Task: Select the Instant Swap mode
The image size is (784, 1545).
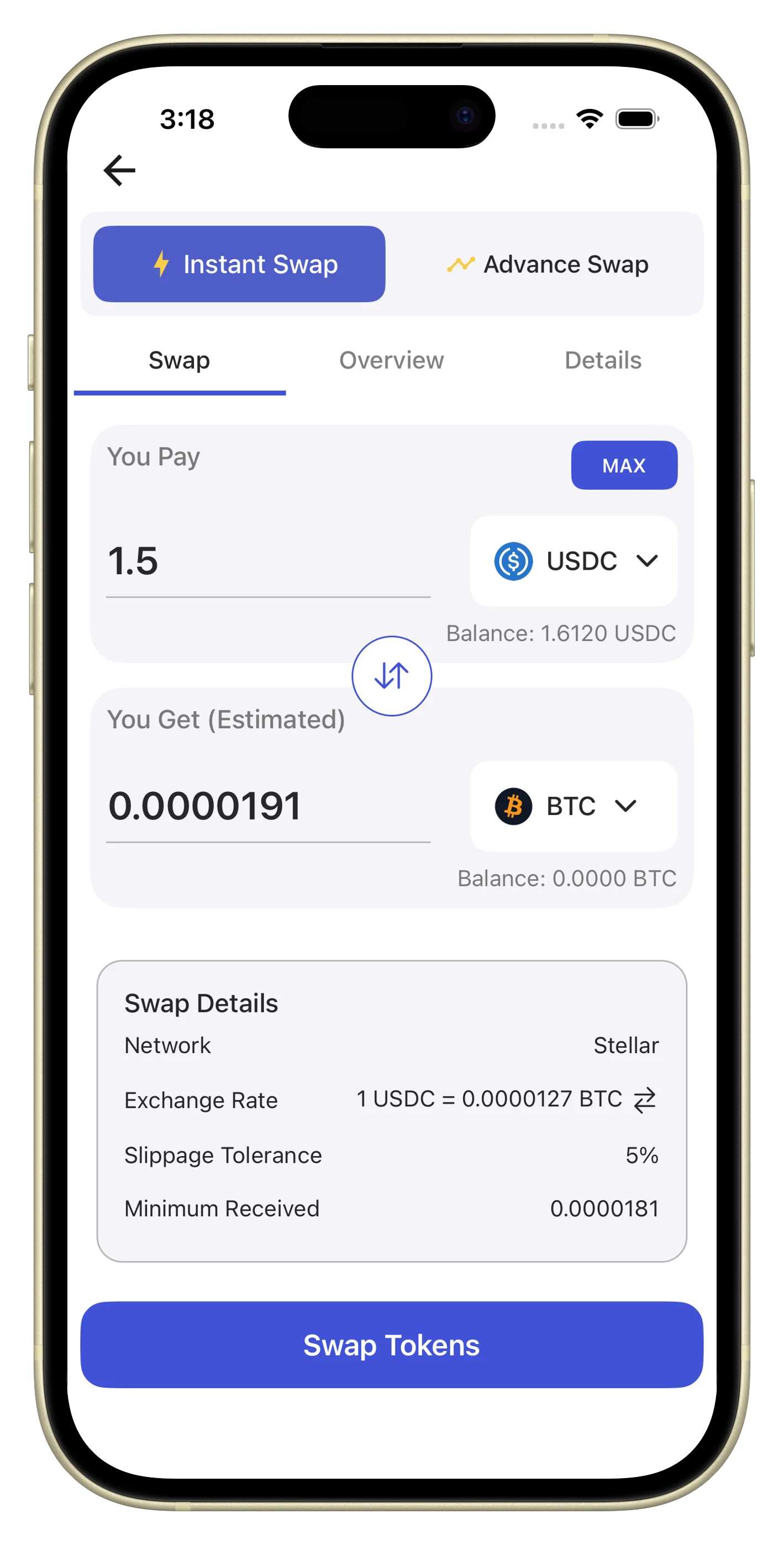Action: (x=239, y=264)
